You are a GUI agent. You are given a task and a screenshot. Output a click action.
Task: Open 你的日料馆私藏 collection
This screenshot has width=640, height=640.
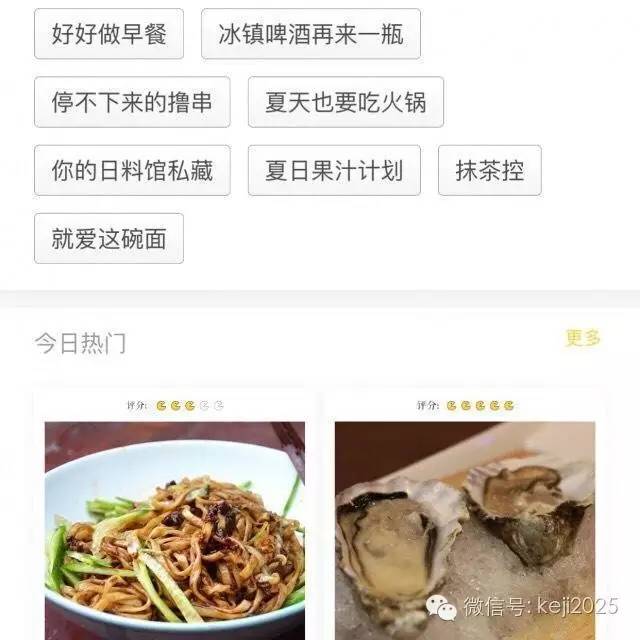(132, 171)
